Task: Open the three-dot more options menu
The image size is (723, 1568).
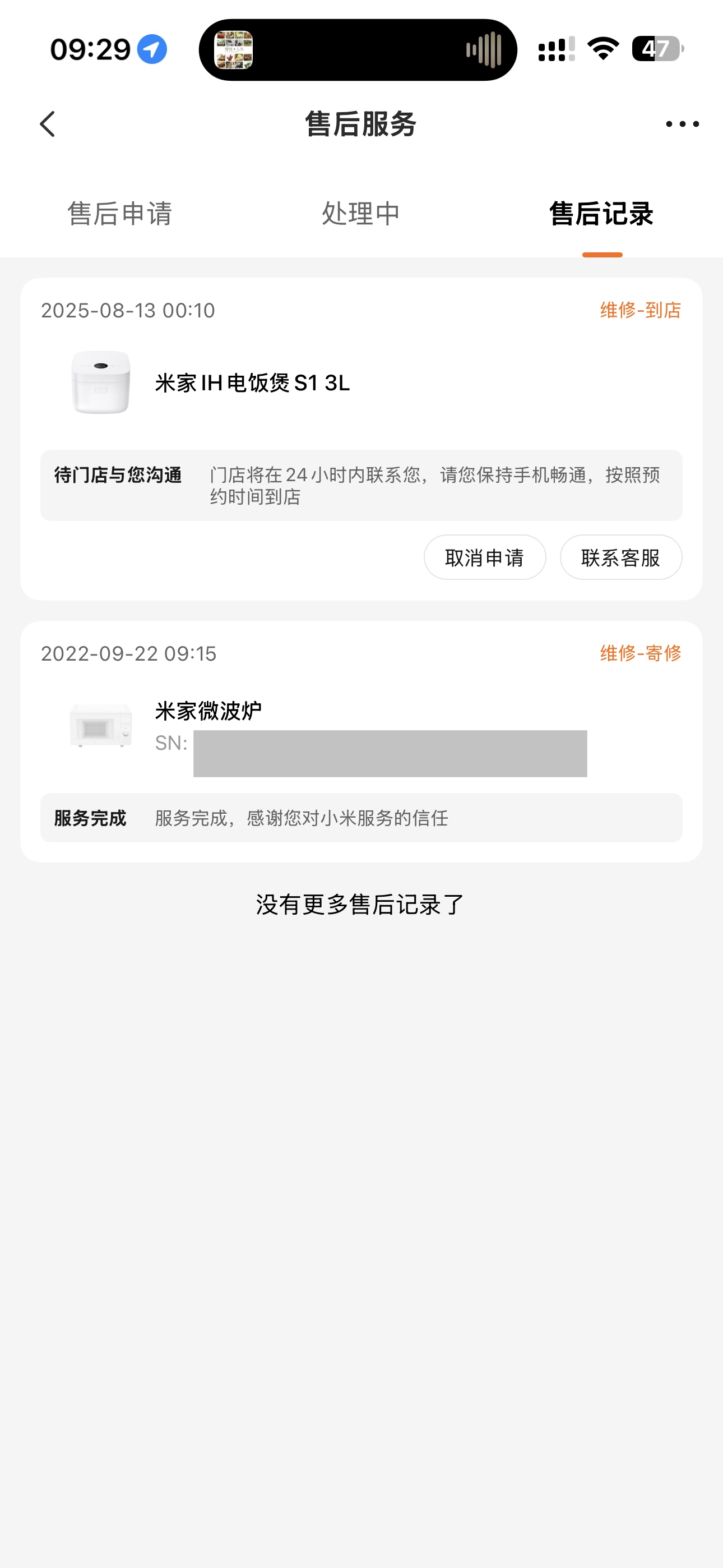Action: (x=682, y=124)
